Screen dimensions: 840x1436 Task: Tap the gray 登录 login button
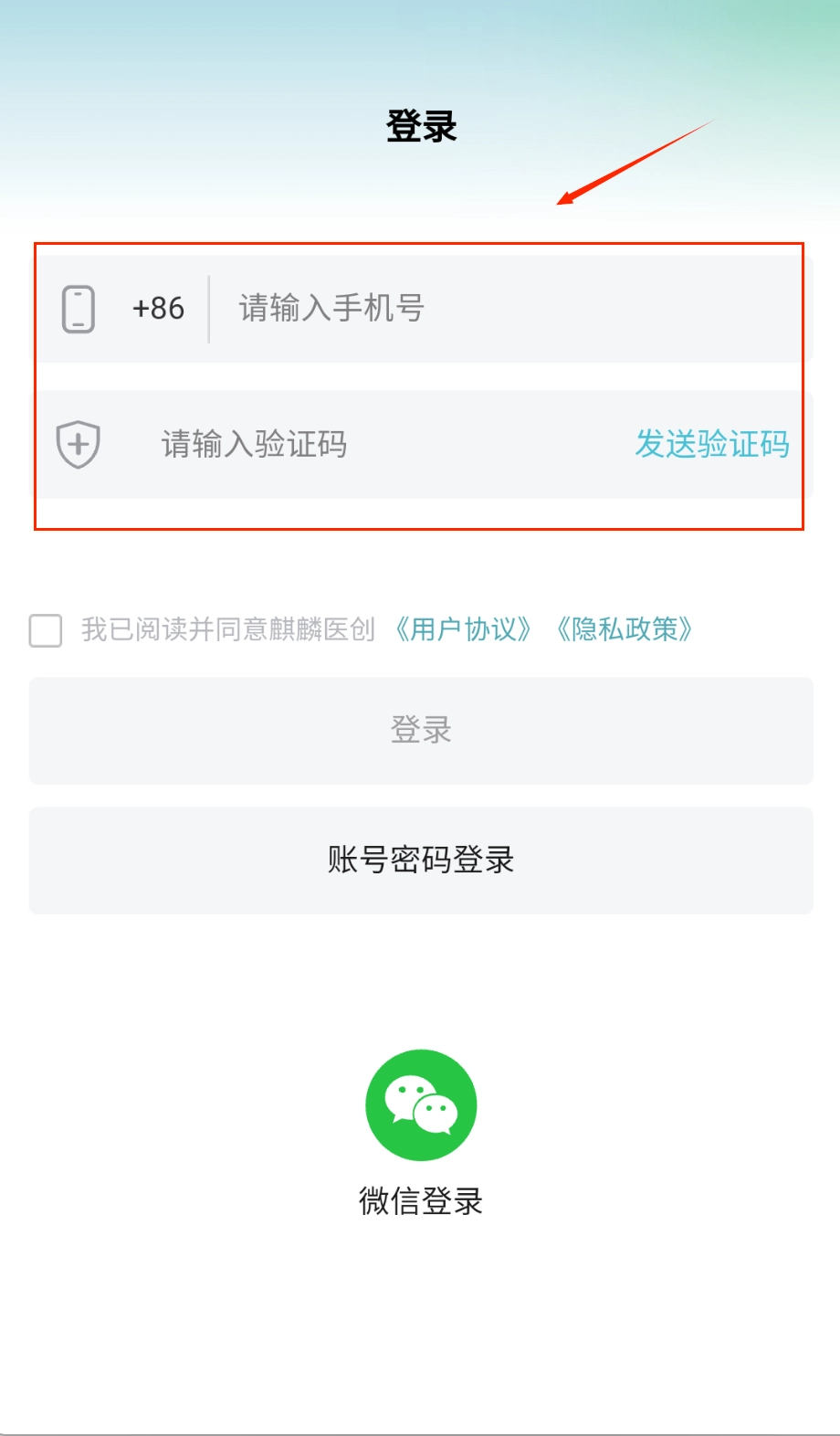click(421, 731)
